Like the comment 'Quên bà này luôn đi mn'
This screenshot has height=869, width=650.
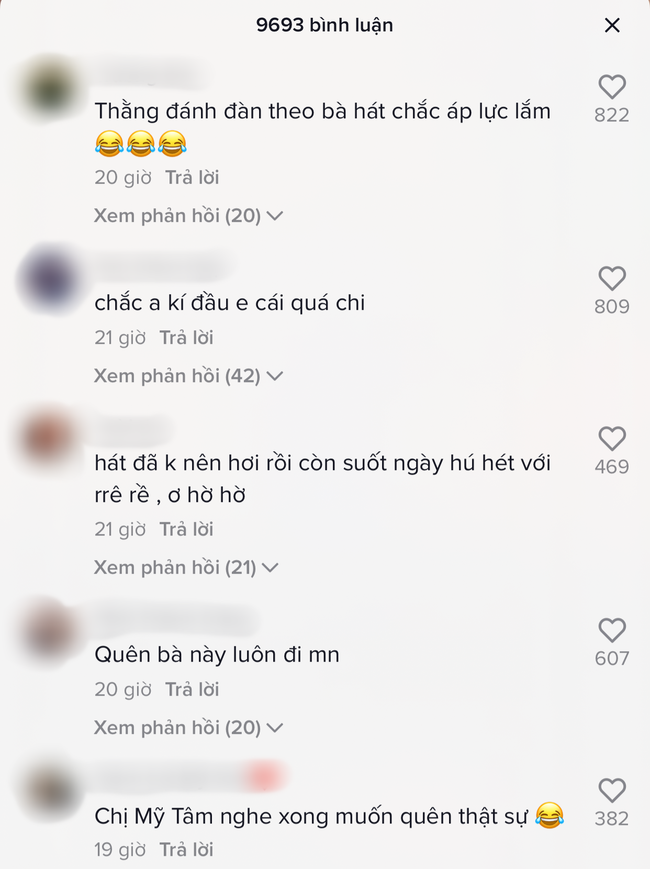(x=611, y=631)
